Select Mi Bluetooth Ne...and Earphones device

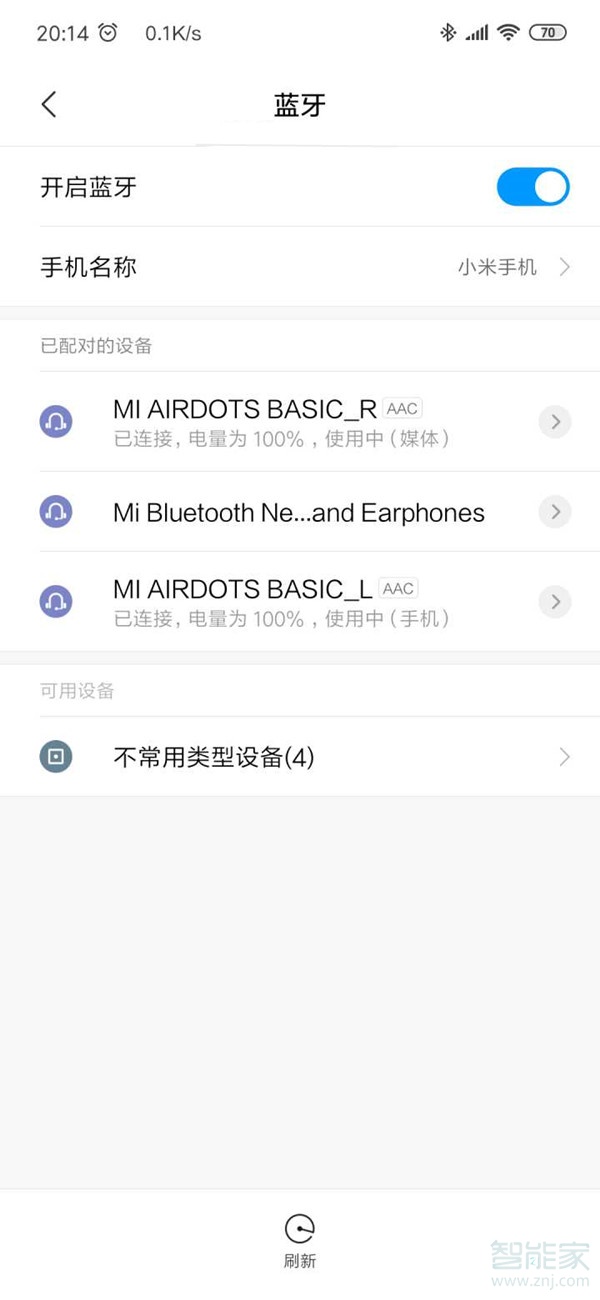pyautogui.click(x=300, y=512)
